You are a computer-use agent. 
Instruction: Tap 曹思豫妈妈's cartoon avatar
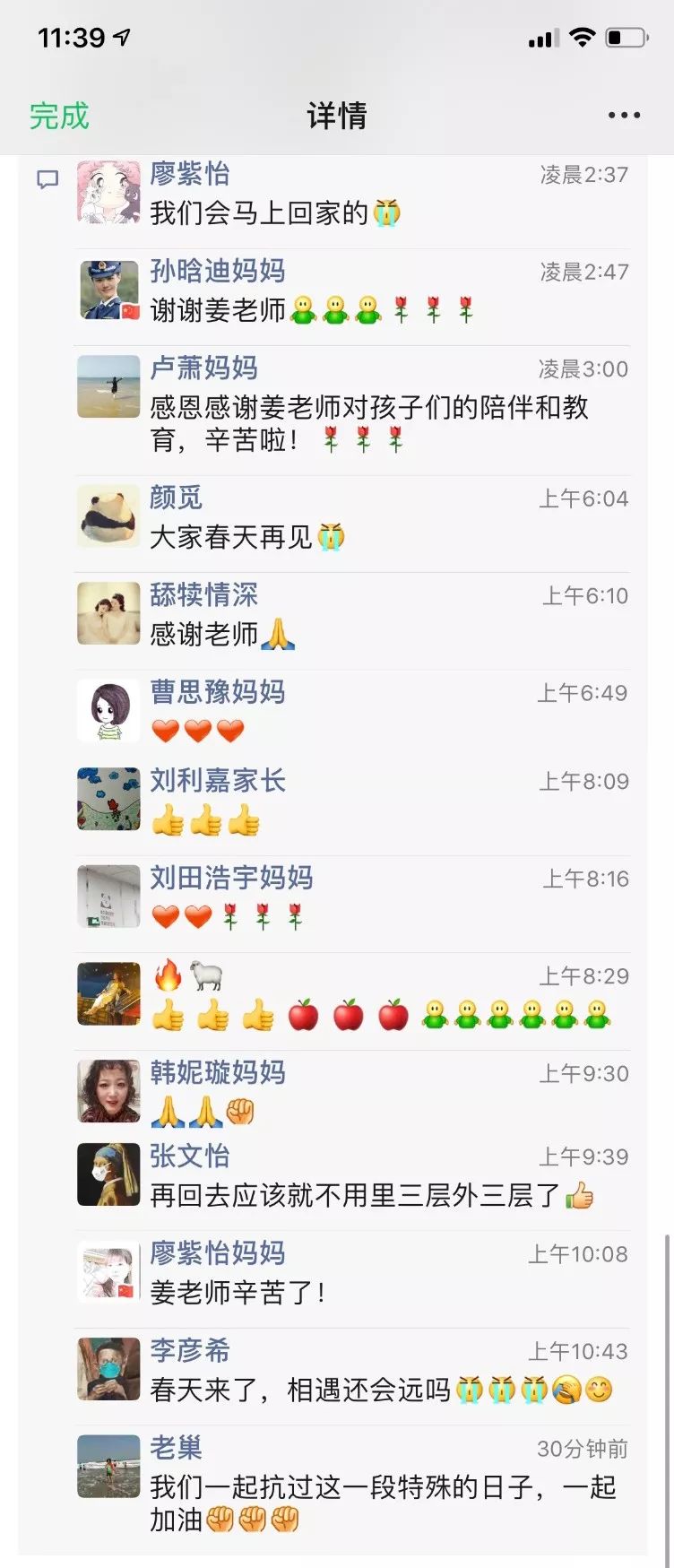pos(108,710)
